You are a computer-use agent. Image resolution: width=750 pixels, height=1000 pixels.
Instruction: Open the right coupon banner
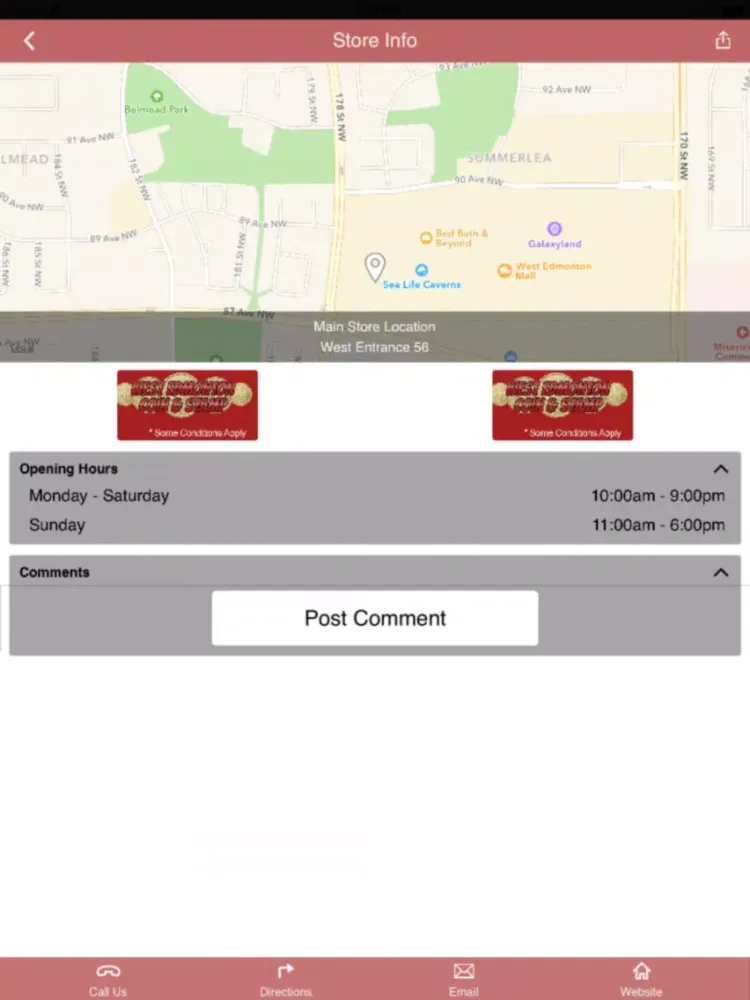coord(562,405)
